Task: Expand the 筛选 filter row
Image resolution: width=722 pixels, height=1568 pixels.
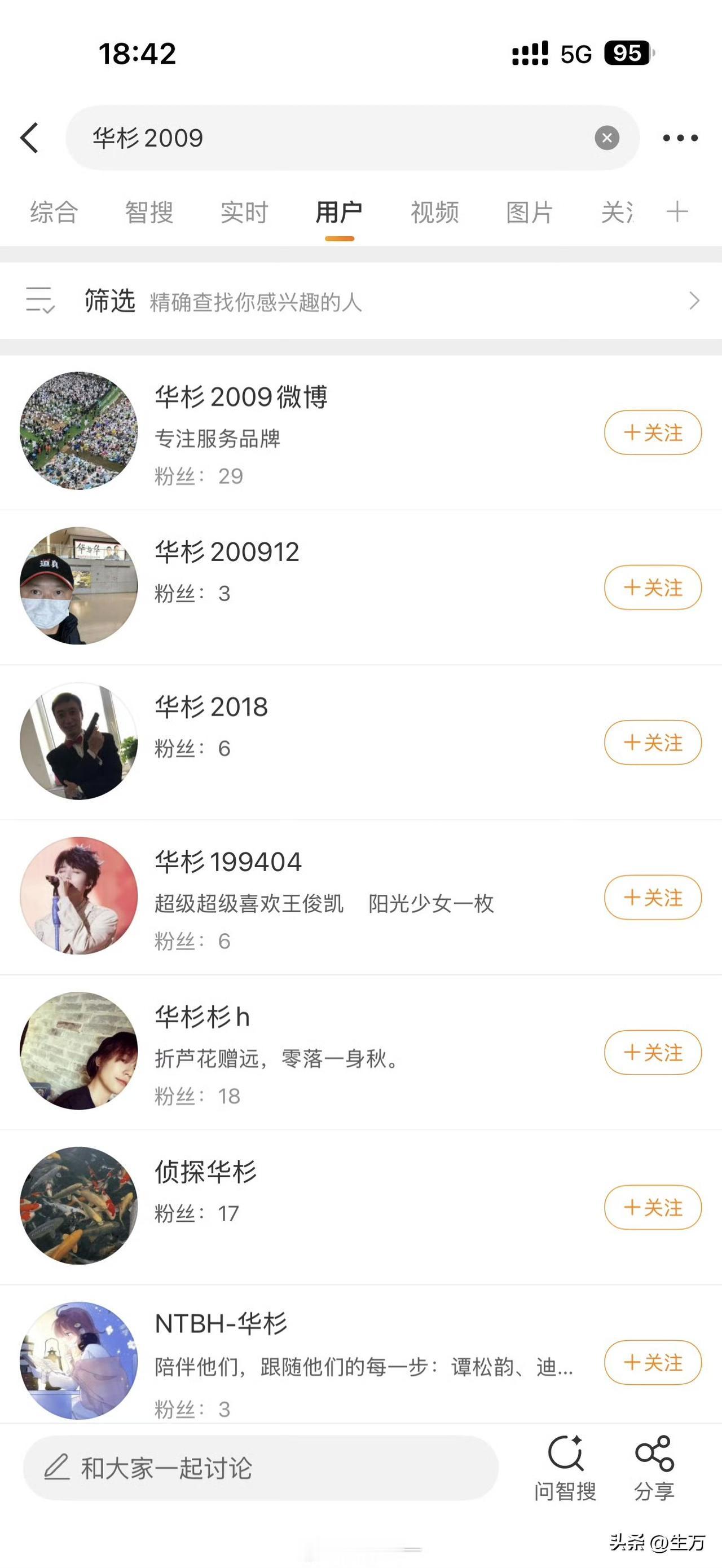Action: [x=361, y=301]
